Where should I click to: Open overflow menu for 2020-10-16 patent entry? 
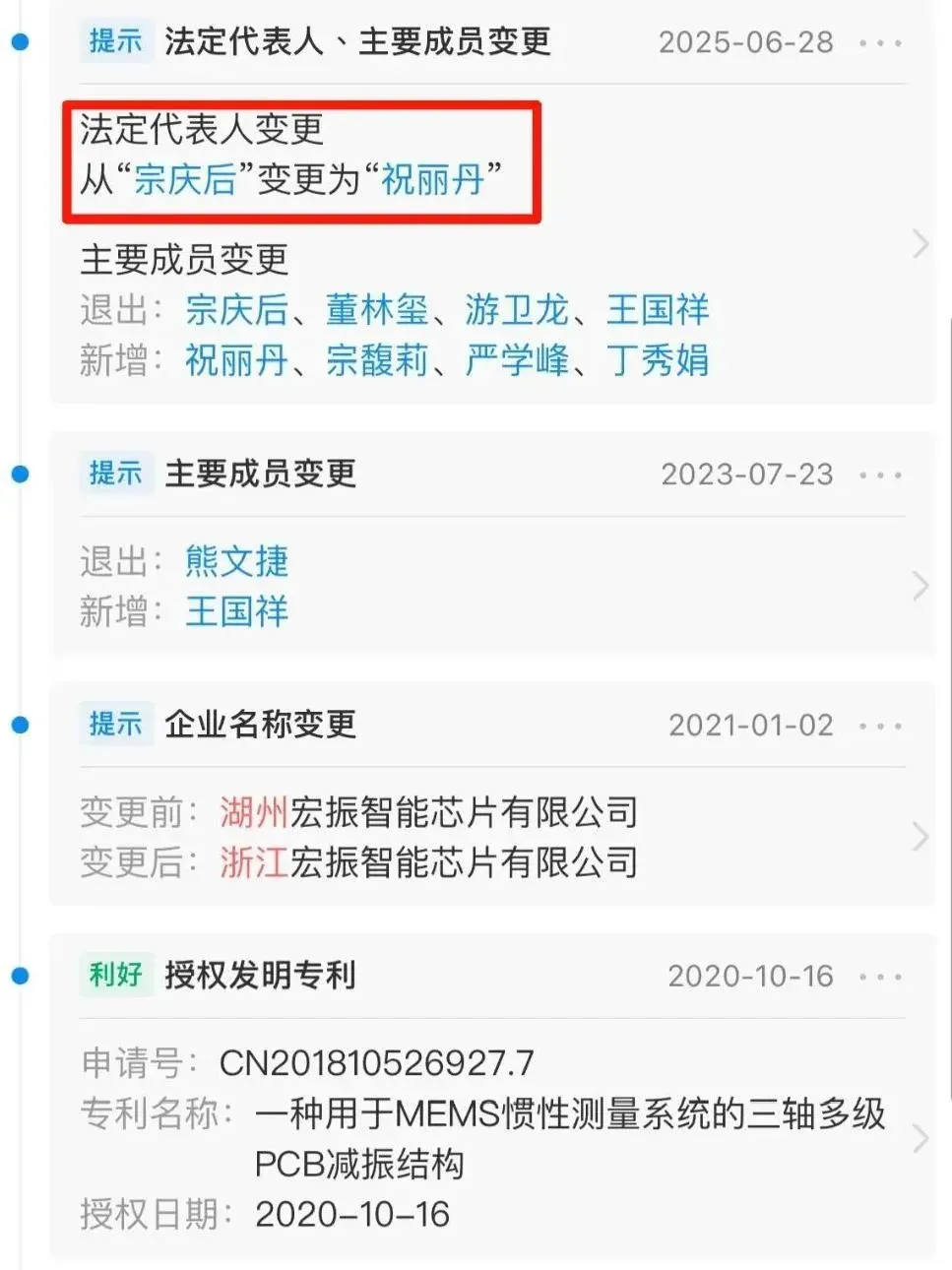pos(879,978)
